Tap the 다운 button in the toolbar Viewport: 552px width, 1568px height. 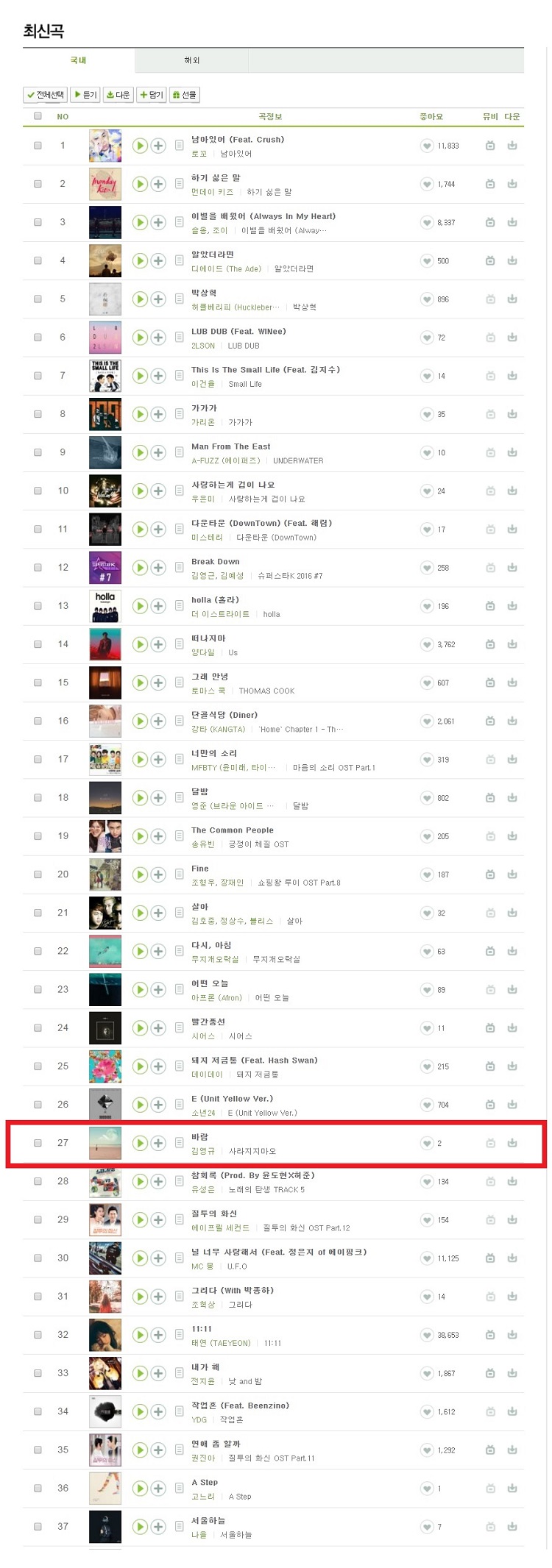[x=118, y=95]
